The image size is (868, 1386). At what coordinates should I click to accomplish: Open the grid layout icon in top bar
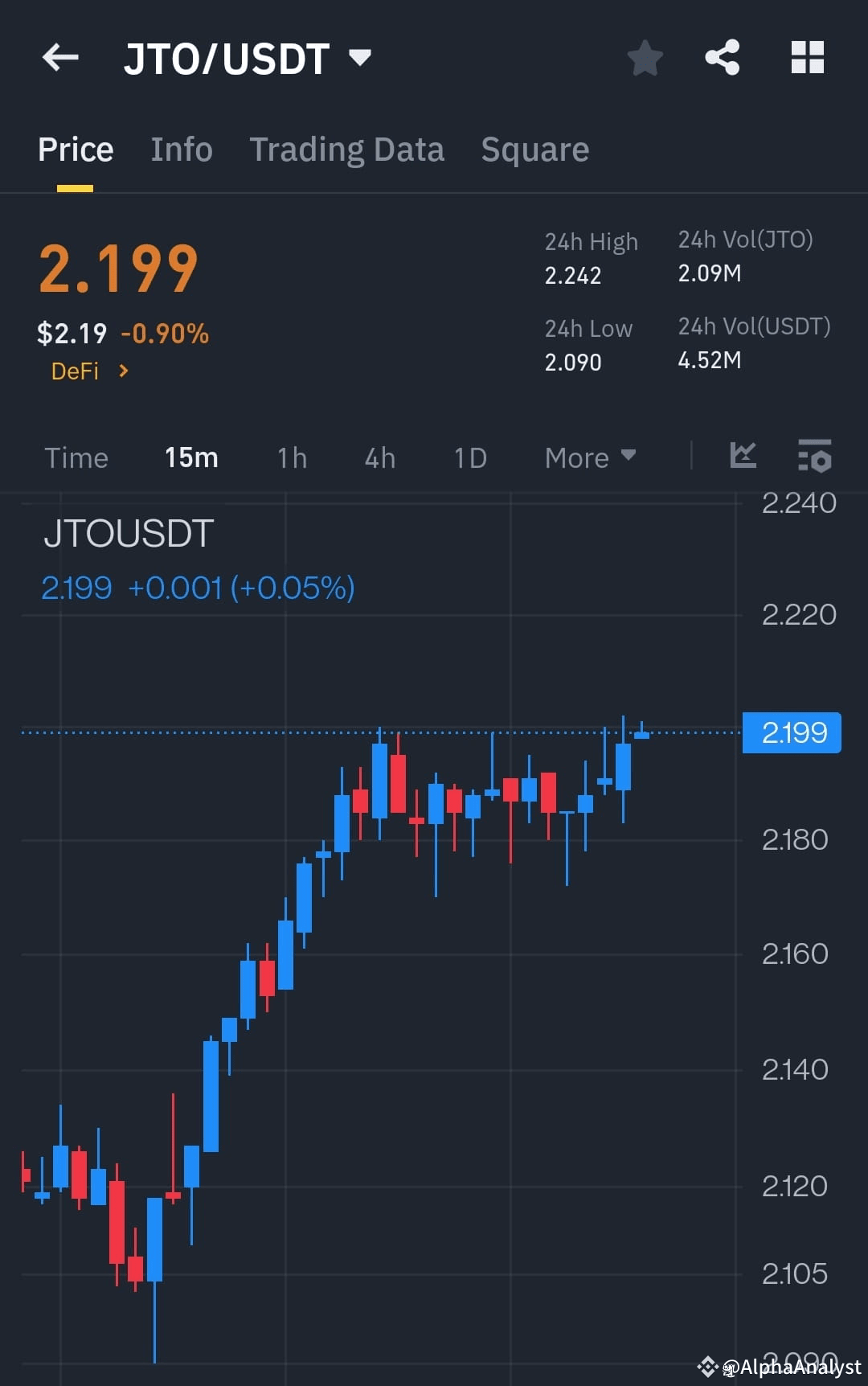point(807,56)
